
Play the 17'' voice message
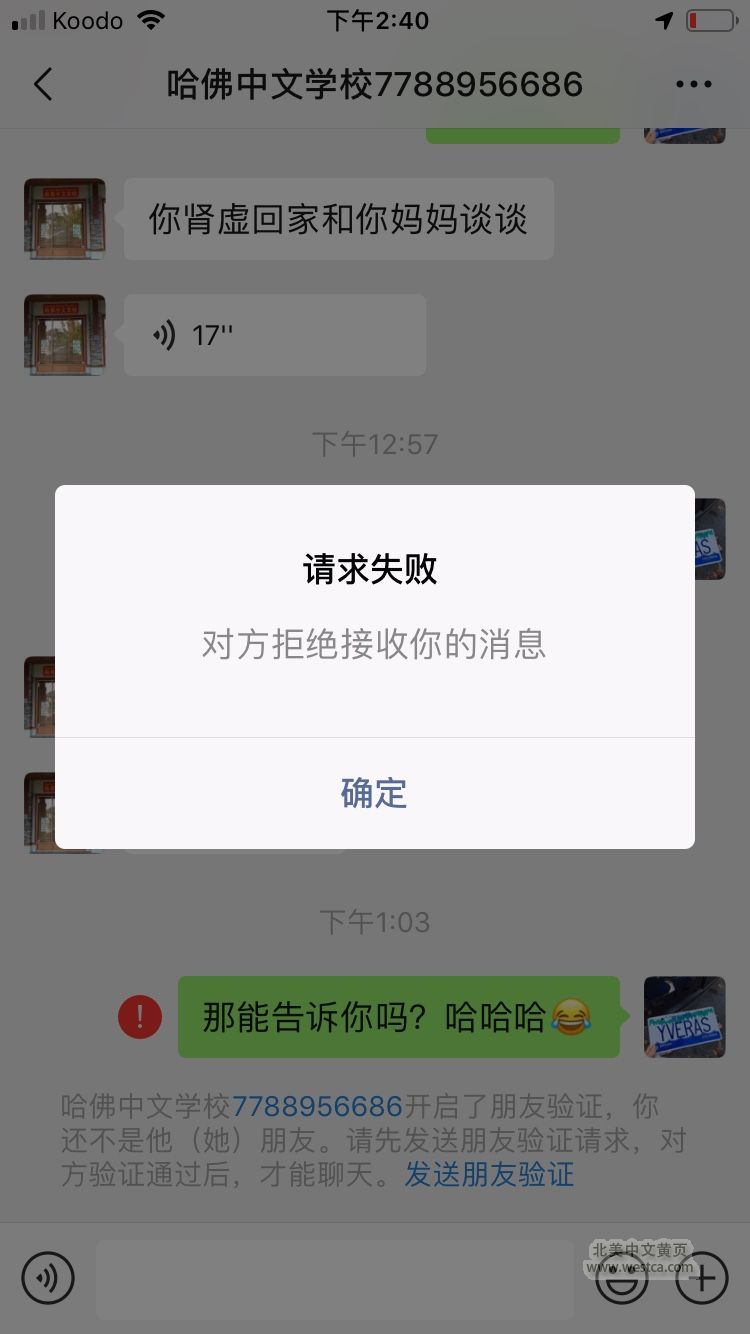click(x=275, y=335)
